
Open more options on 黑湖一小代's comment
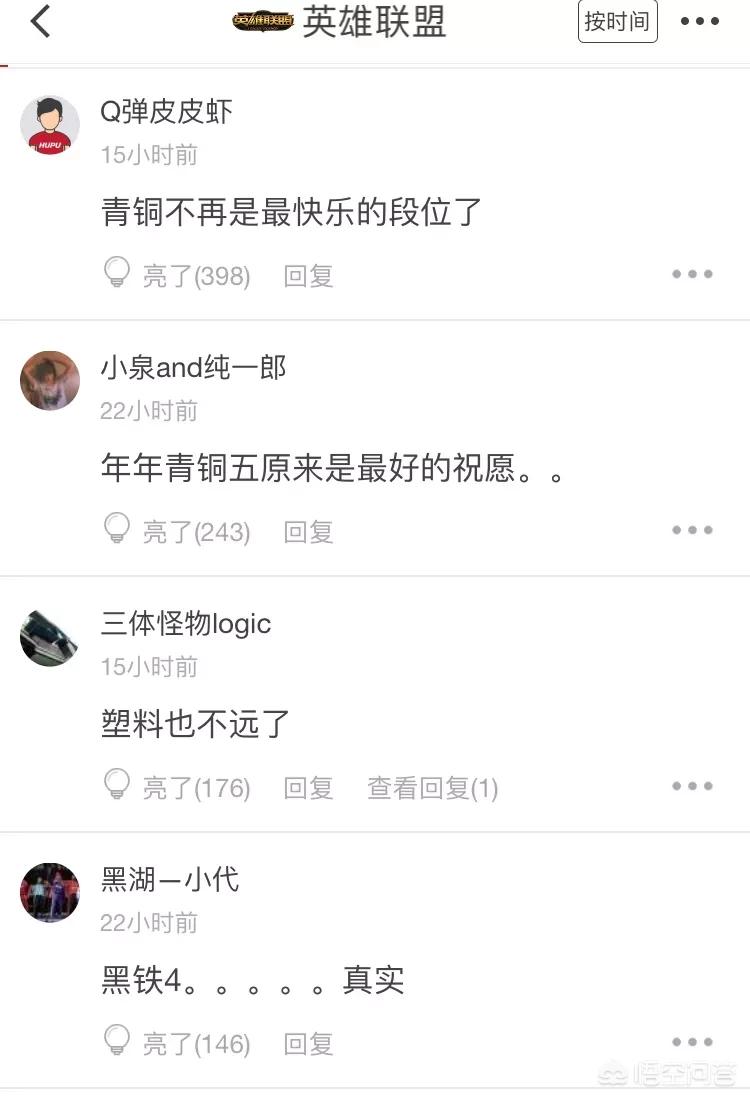692,1042
